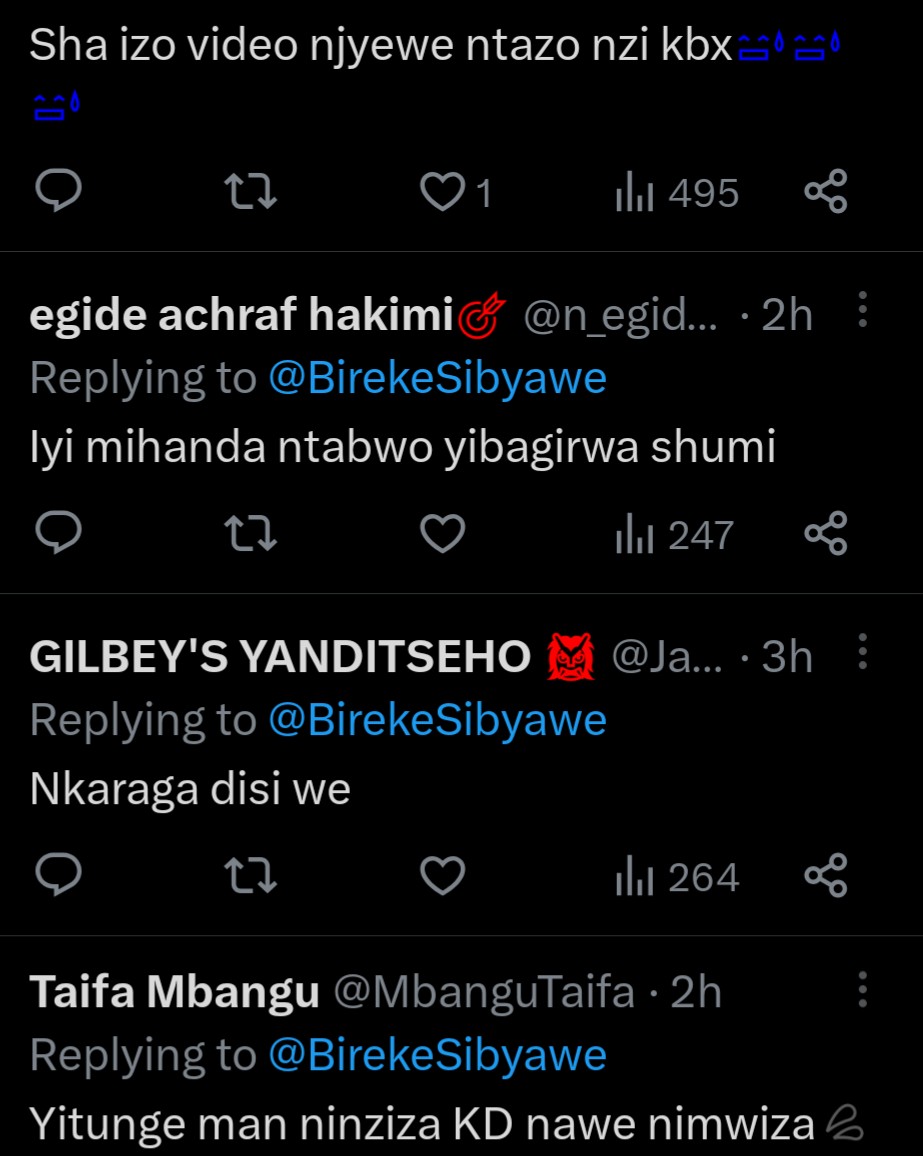Screen dimensions: 923x1156
Task: Reply to egide achraf hakimi's tweet
Action: [x=58, y=534]
